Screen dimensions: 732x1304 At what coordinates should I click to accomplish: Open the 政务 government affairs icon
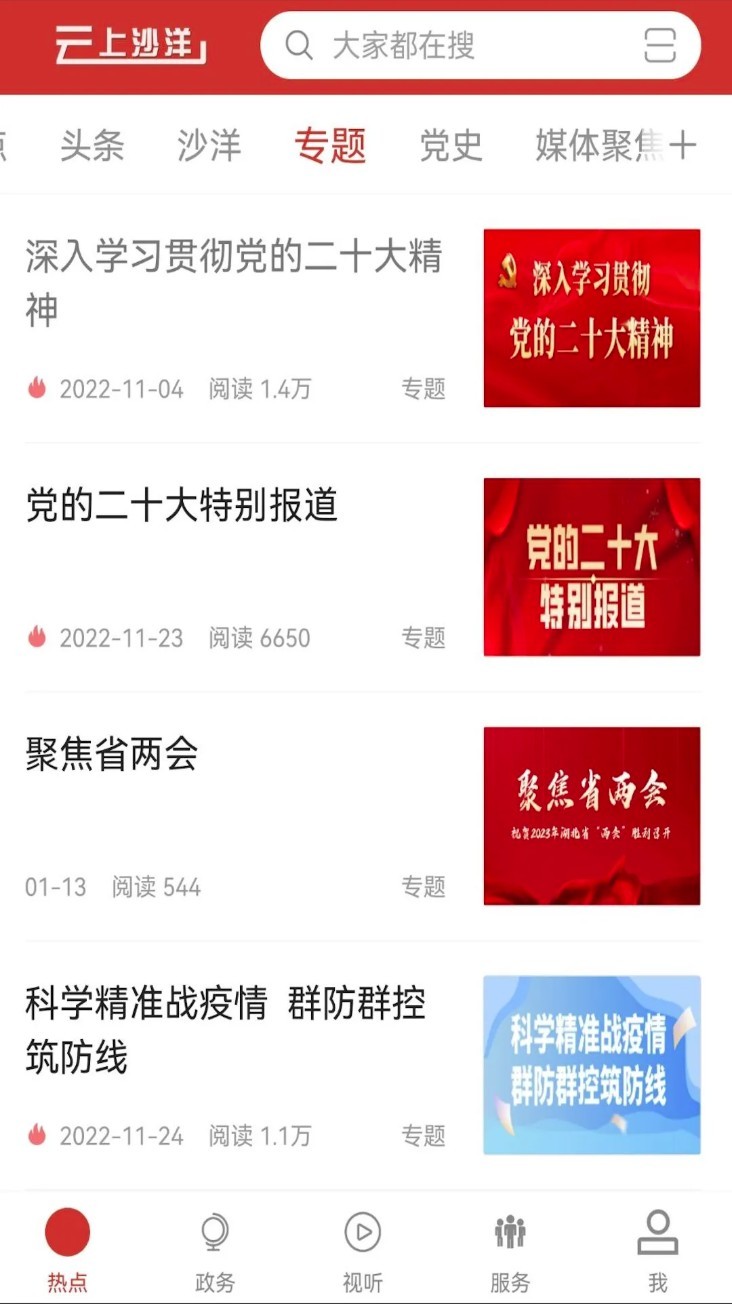(x=212, y=1242)
